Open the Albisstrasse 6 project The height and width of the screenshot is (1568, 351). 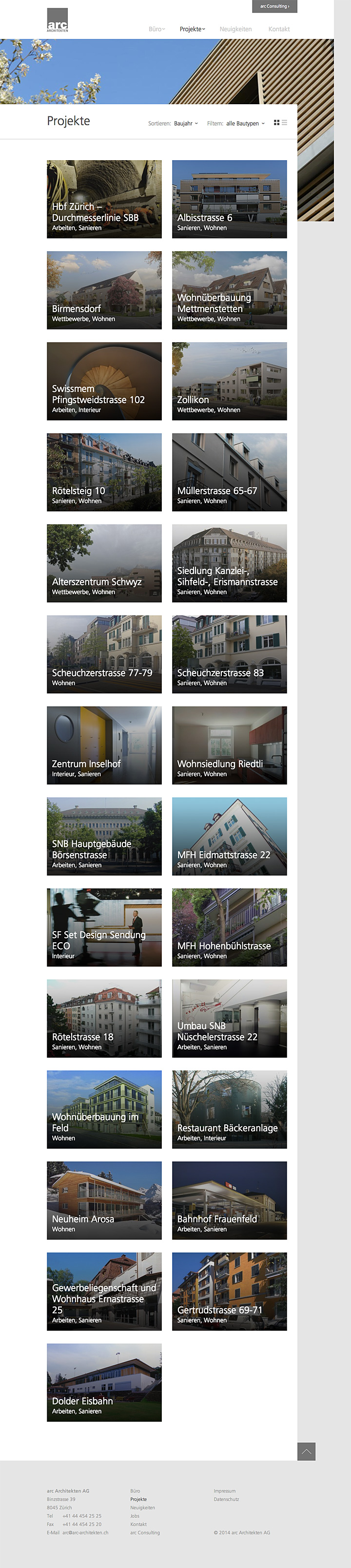click(229, 199)
